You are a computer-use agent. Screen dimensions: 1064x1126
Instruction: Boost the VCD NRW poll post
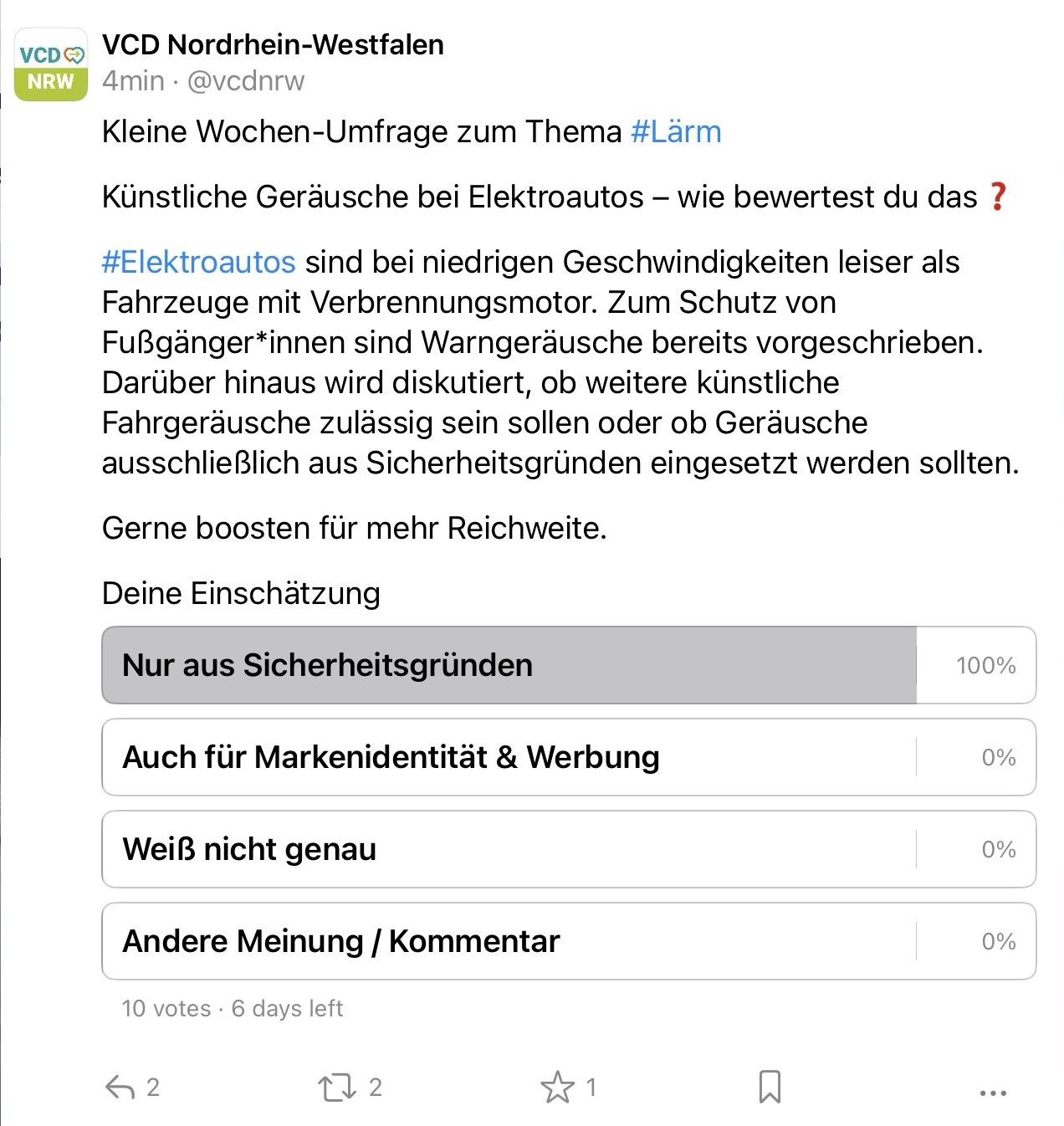(x=336, y=1088)
